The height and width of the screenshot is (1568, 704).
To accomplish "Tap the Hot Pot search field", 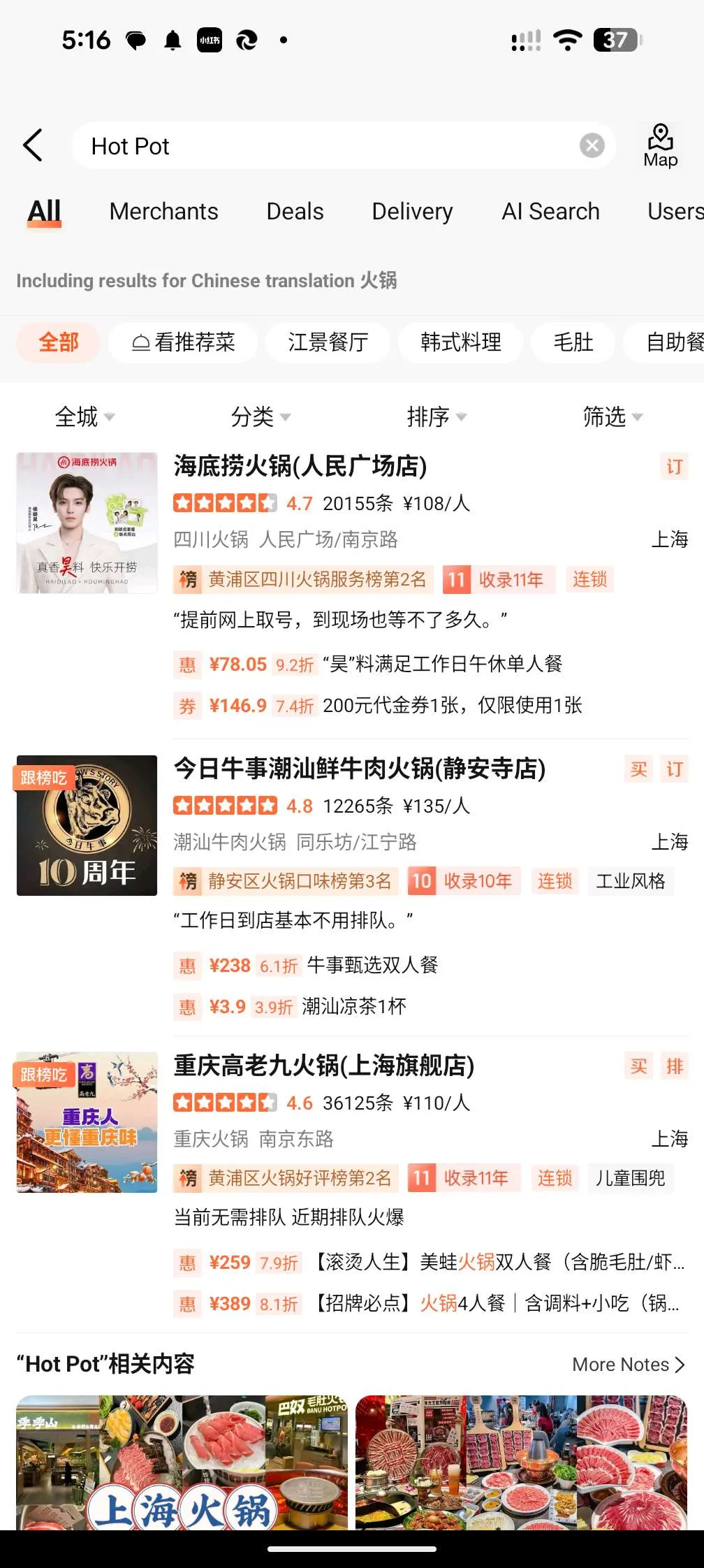I will point(321,146).
